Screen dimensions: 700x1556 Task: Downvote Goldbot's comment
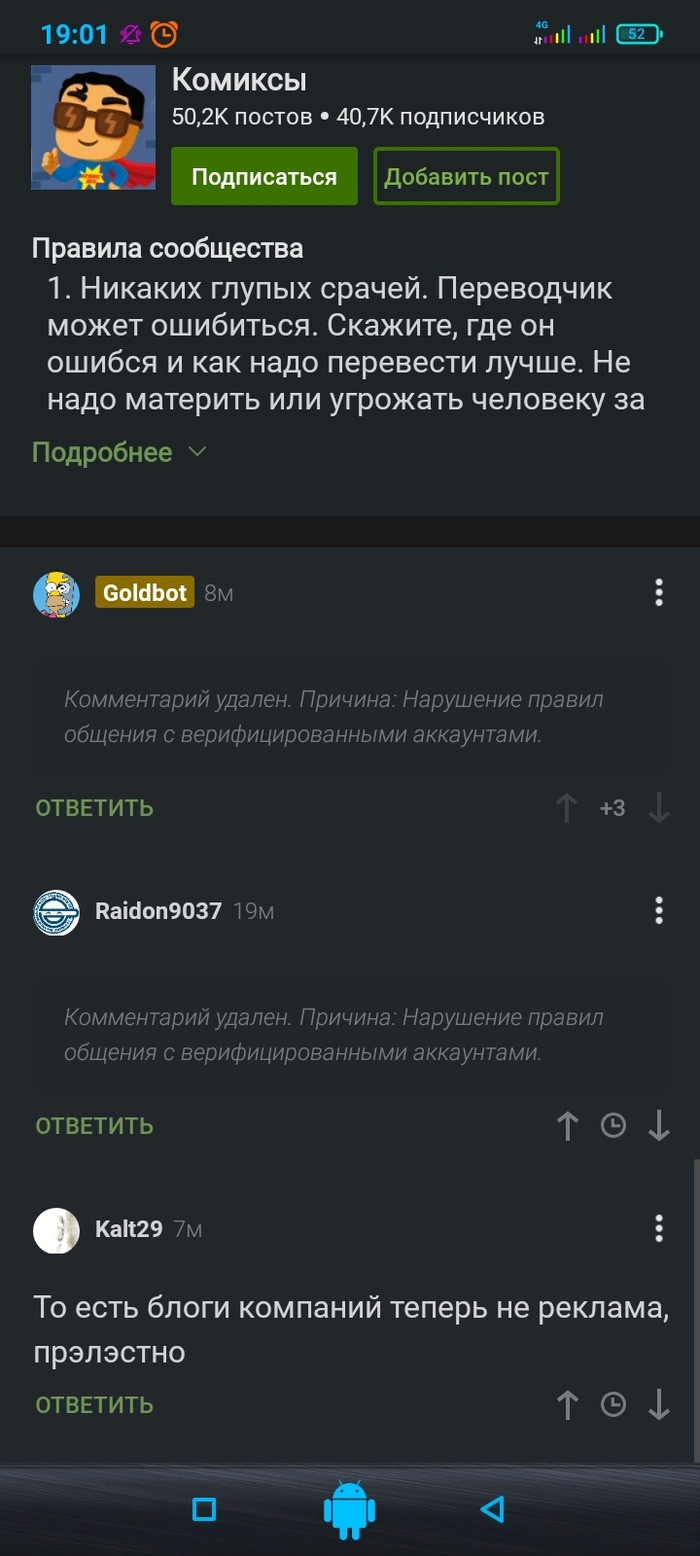(658, 808)
